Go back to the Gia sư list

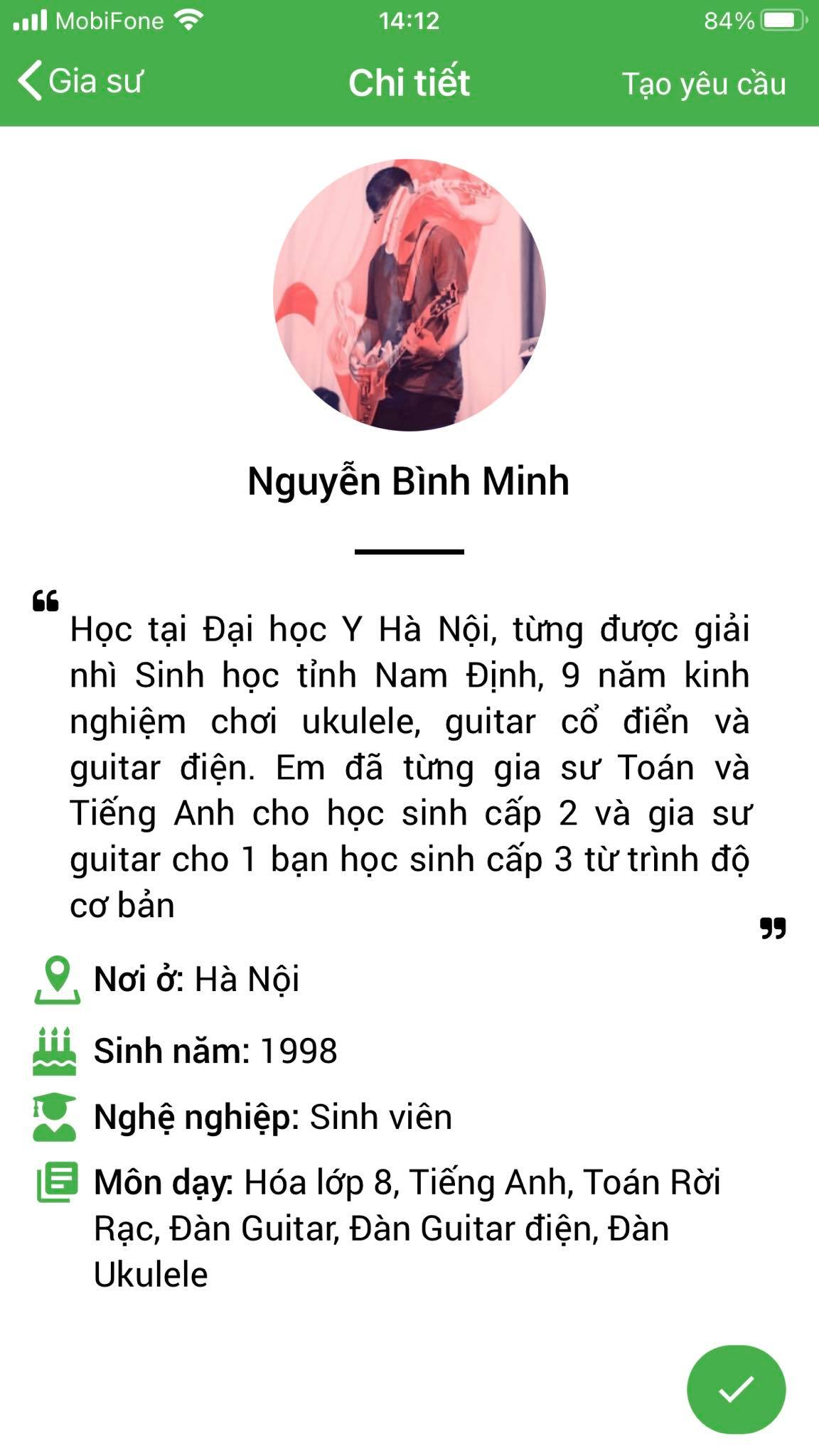(x=80, y=81)
